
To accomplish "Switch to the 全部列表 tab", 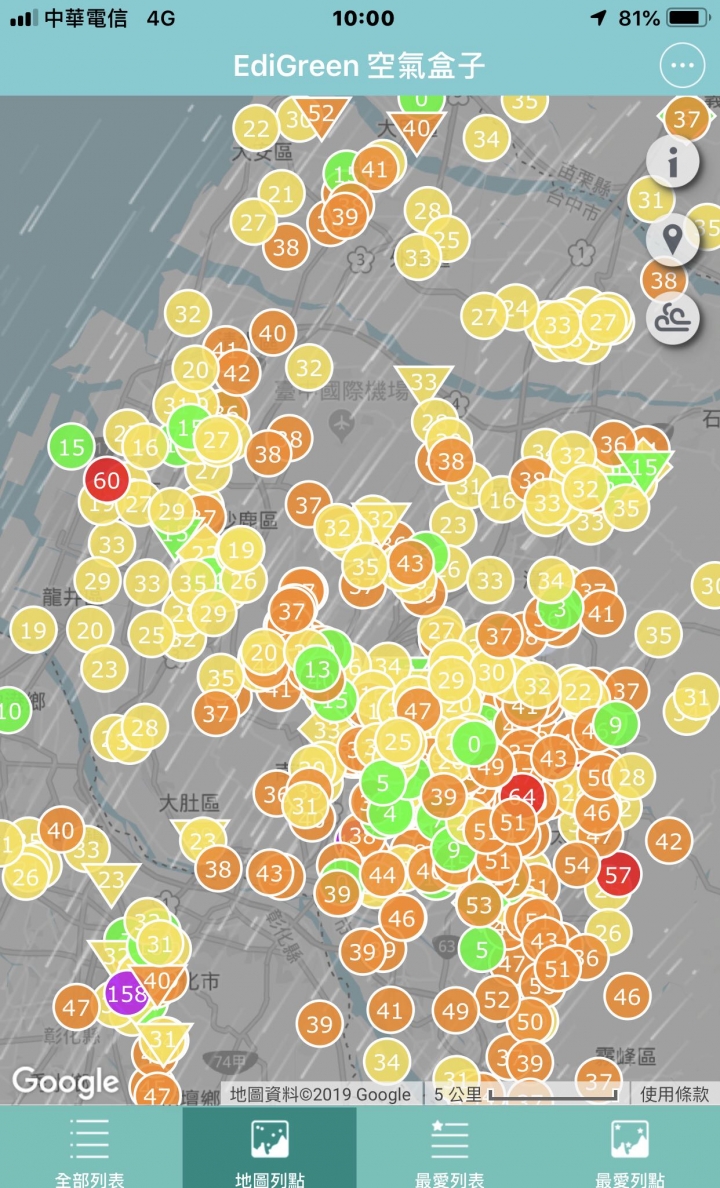I will pyautogui.click(x=90, y=1148).
